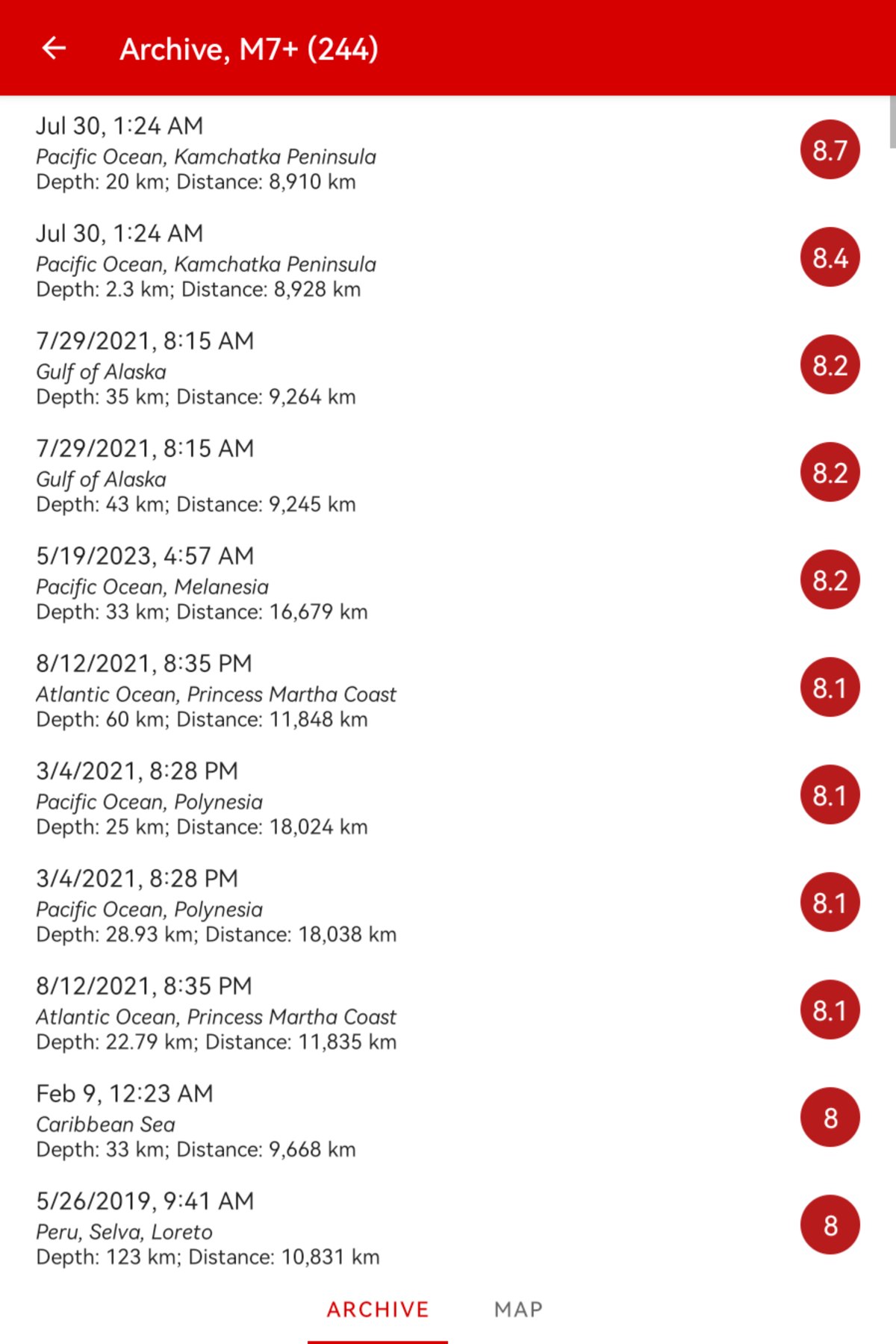Image resolution: width=896 pixels, height=1344 pixels.
Task: Switch to the Map tab
Action: pos(518,1309)
